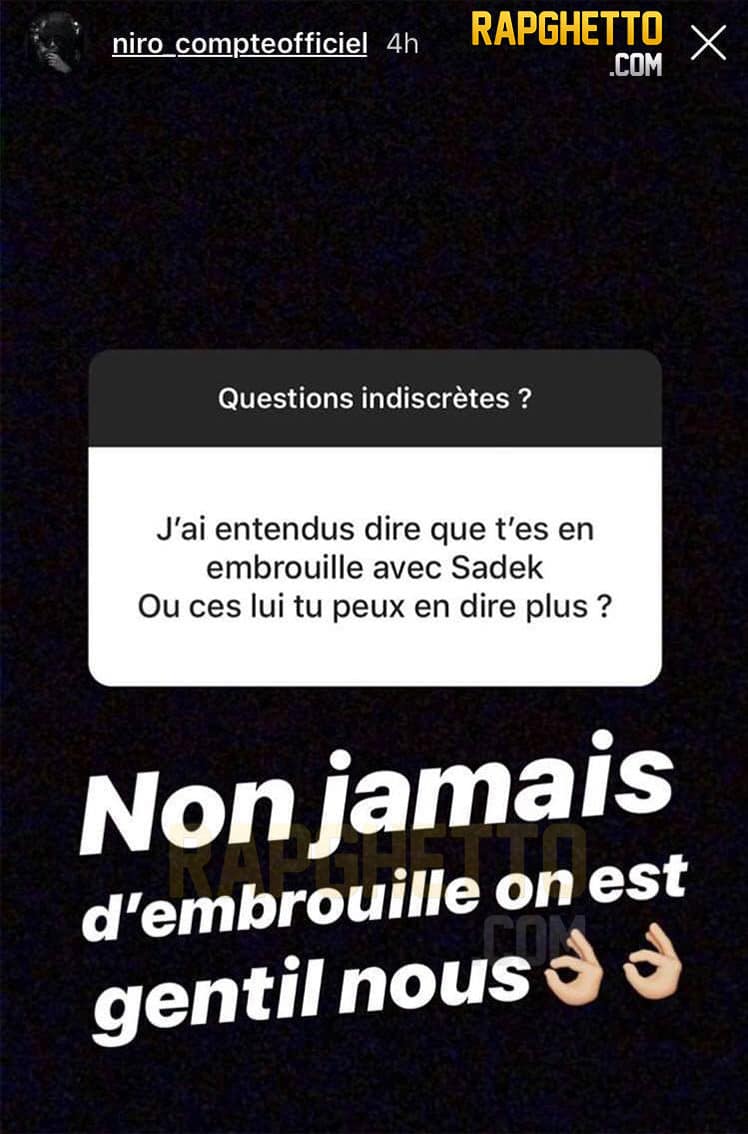The width and height of the screenshot is (748, 1134).
Task: Tap the story author's profile picture
Action: (x=56, y=43)
